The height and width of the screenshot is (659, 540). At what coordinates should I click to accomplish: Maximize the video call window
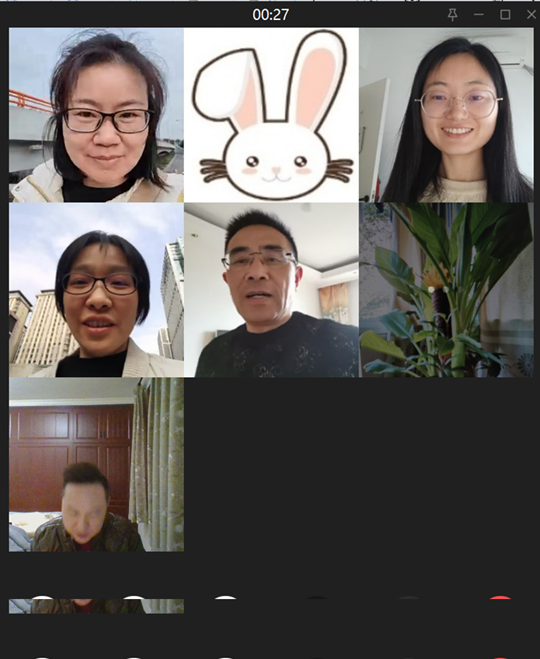coord(505,15)
